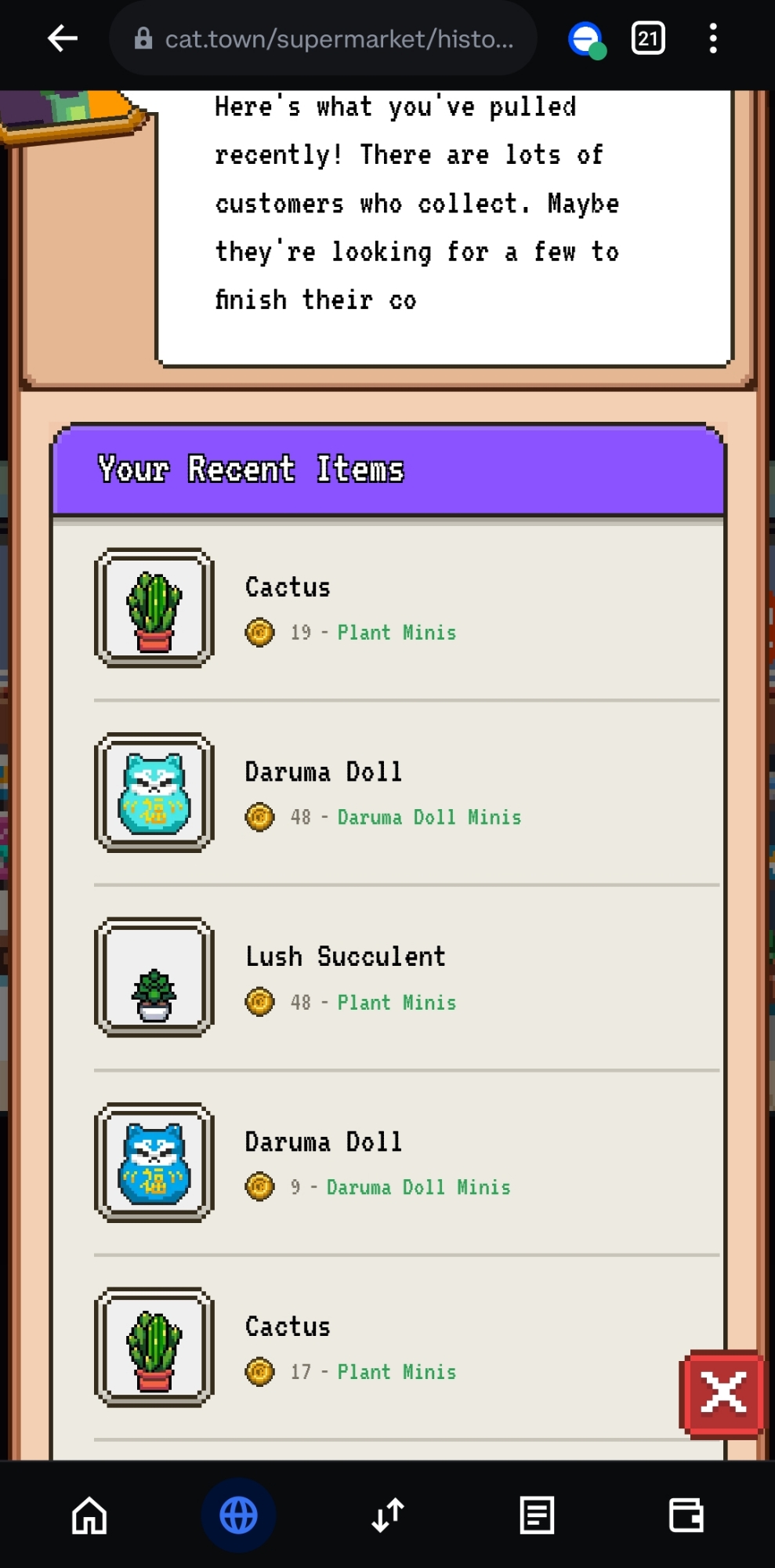Close the history panel with red X
This screenshot has width=775, height=1568.
pos(722,1393)
